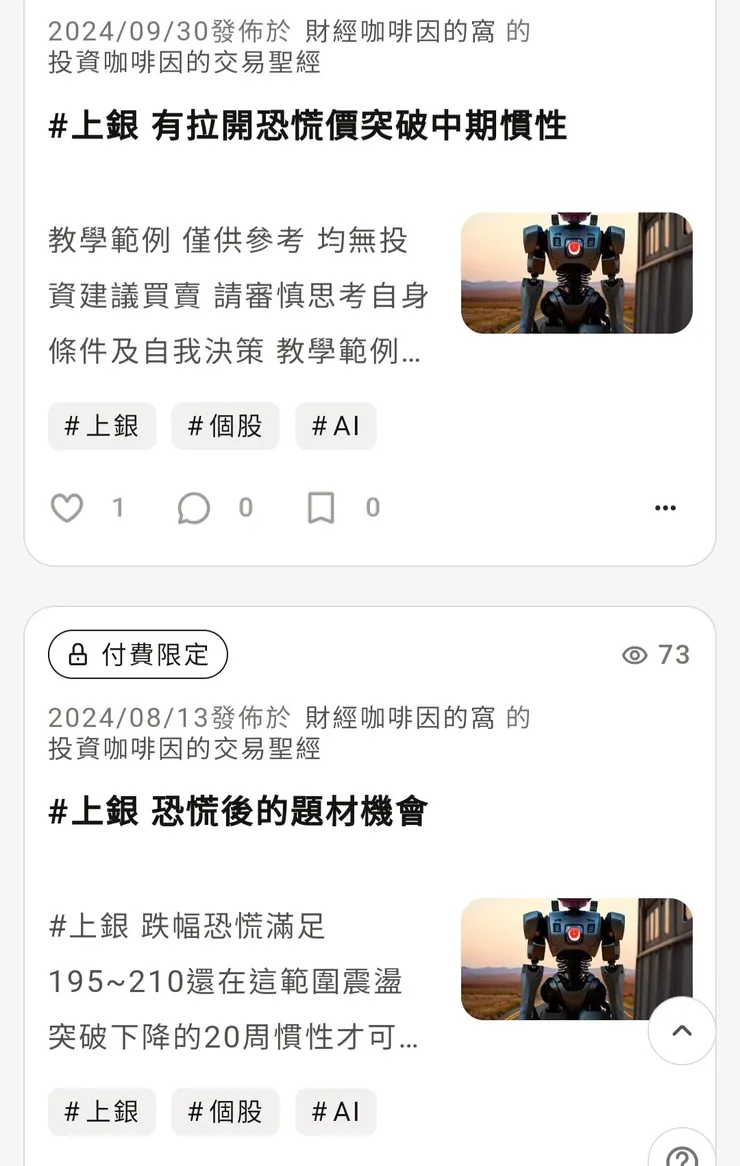Bookmark the first 上銀 post
740x1166 pixels.
click(320, 508)
